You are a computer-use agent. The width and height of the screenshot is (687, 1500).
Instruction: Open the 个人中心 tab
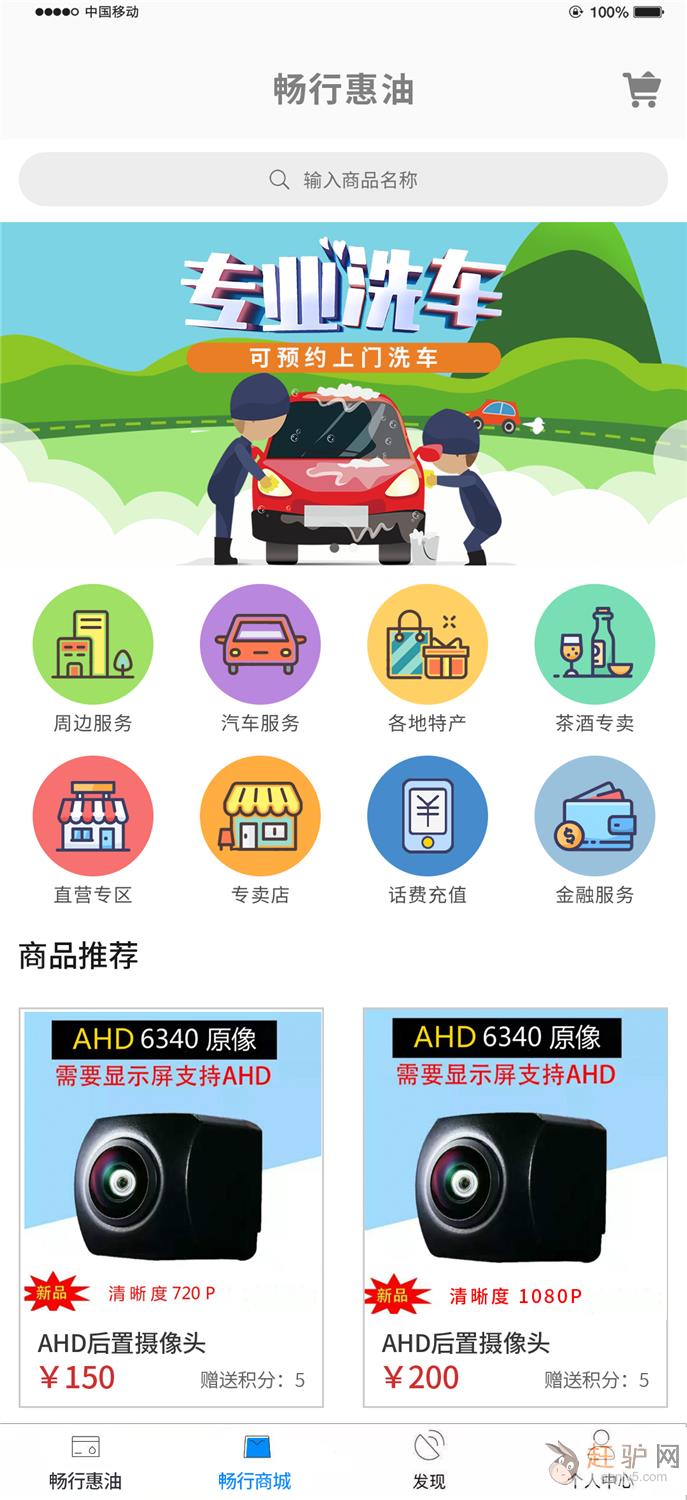coord(601,1462)
